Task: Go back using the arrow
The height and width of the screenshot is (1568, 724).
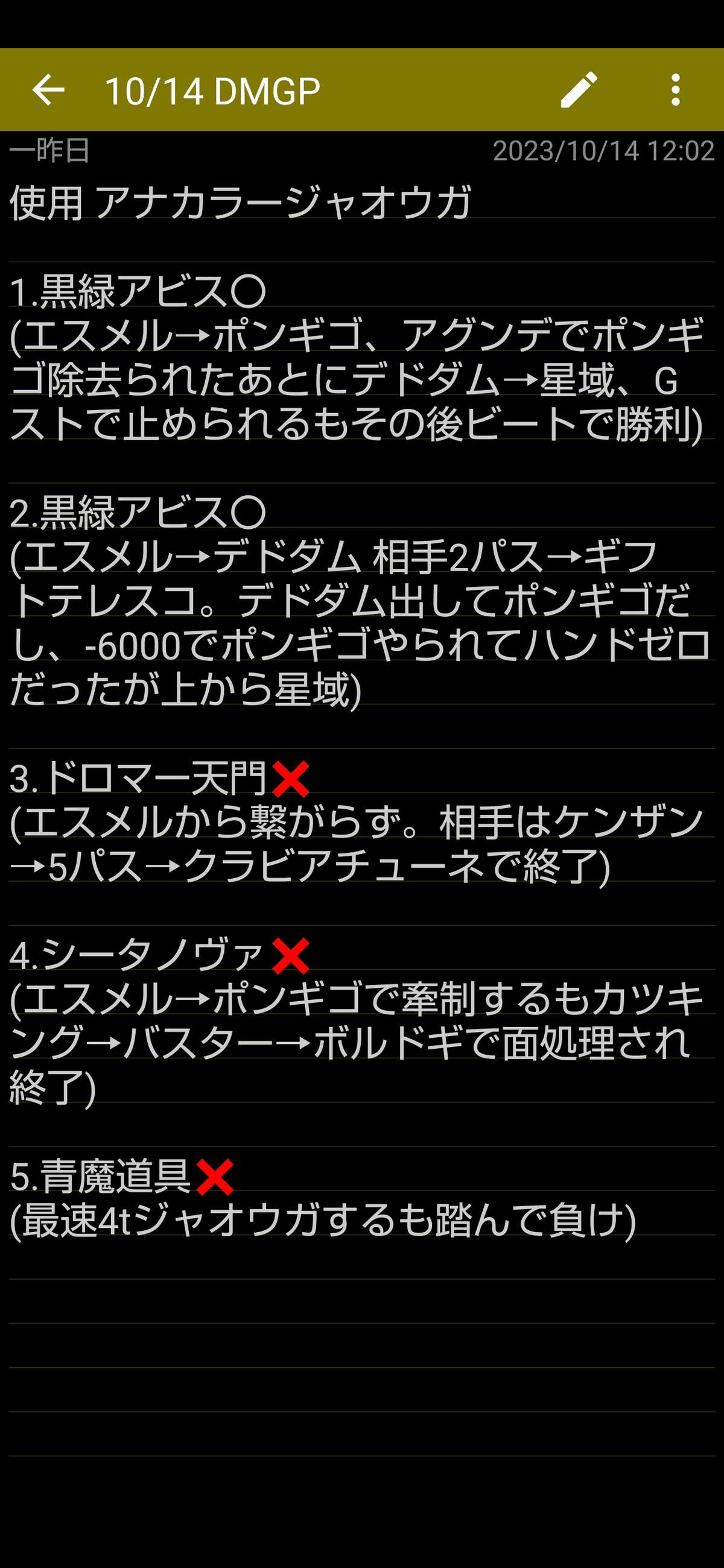Action: tap(48, 90)
